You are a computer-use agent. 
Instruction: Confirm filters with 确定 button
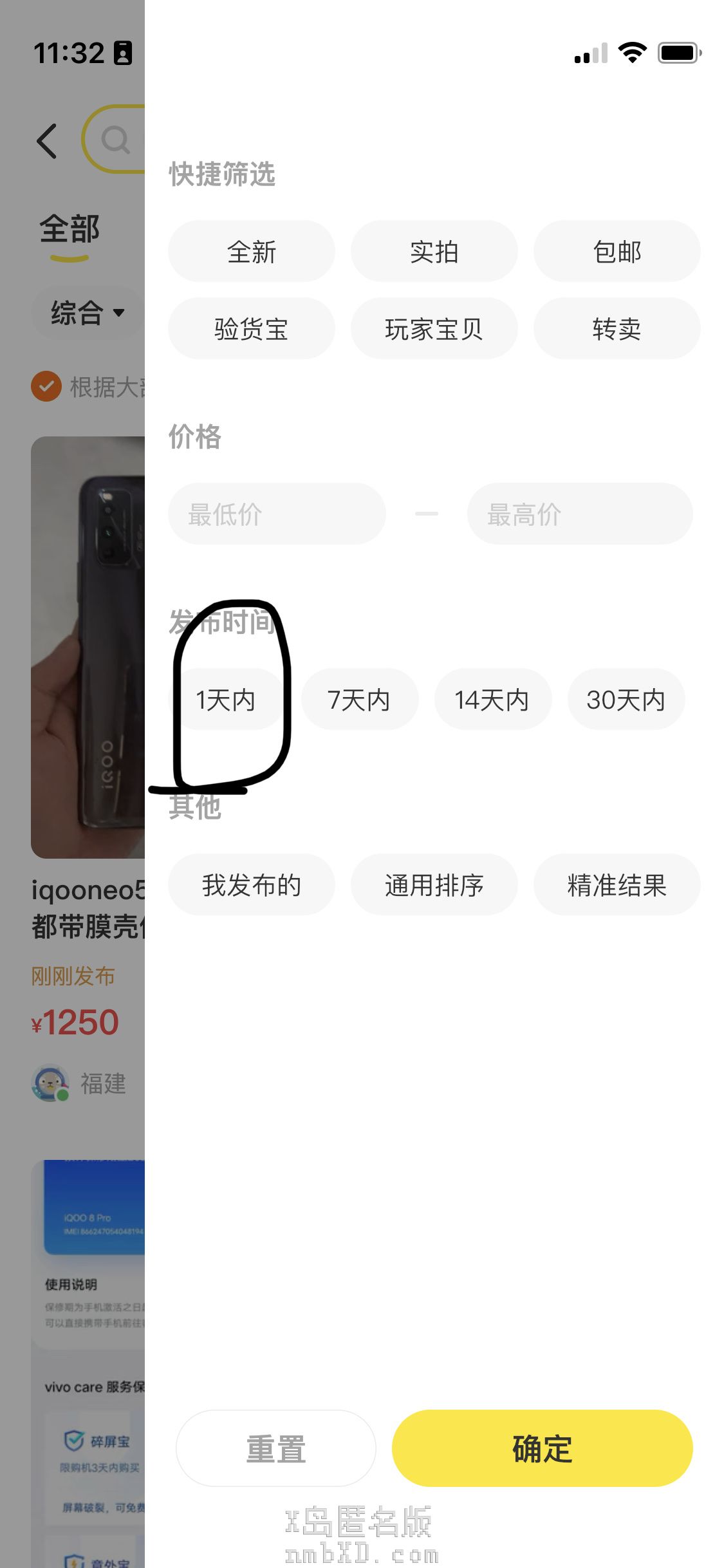(x=542, y=1449)
